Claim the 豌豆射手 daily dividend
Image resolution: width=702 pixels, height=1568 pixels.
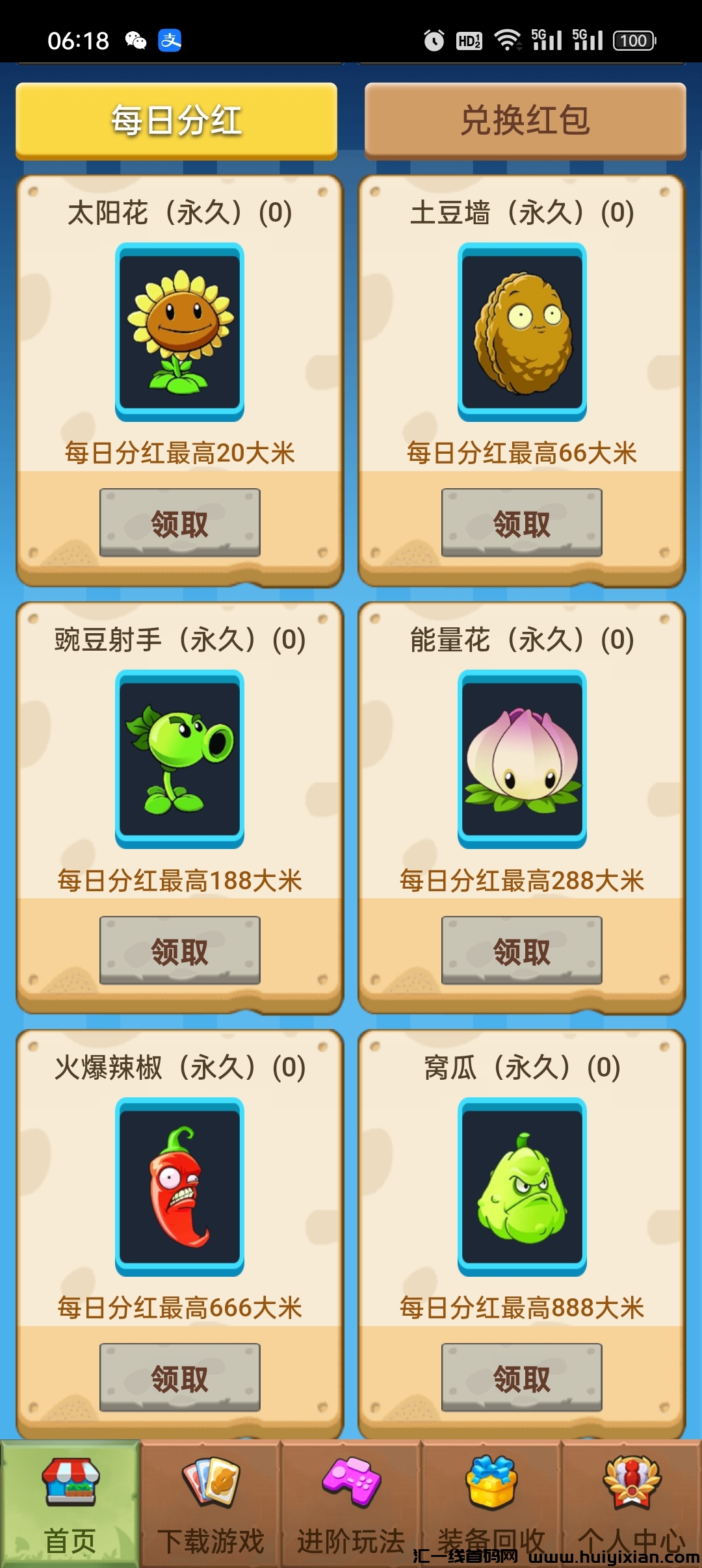180,950
